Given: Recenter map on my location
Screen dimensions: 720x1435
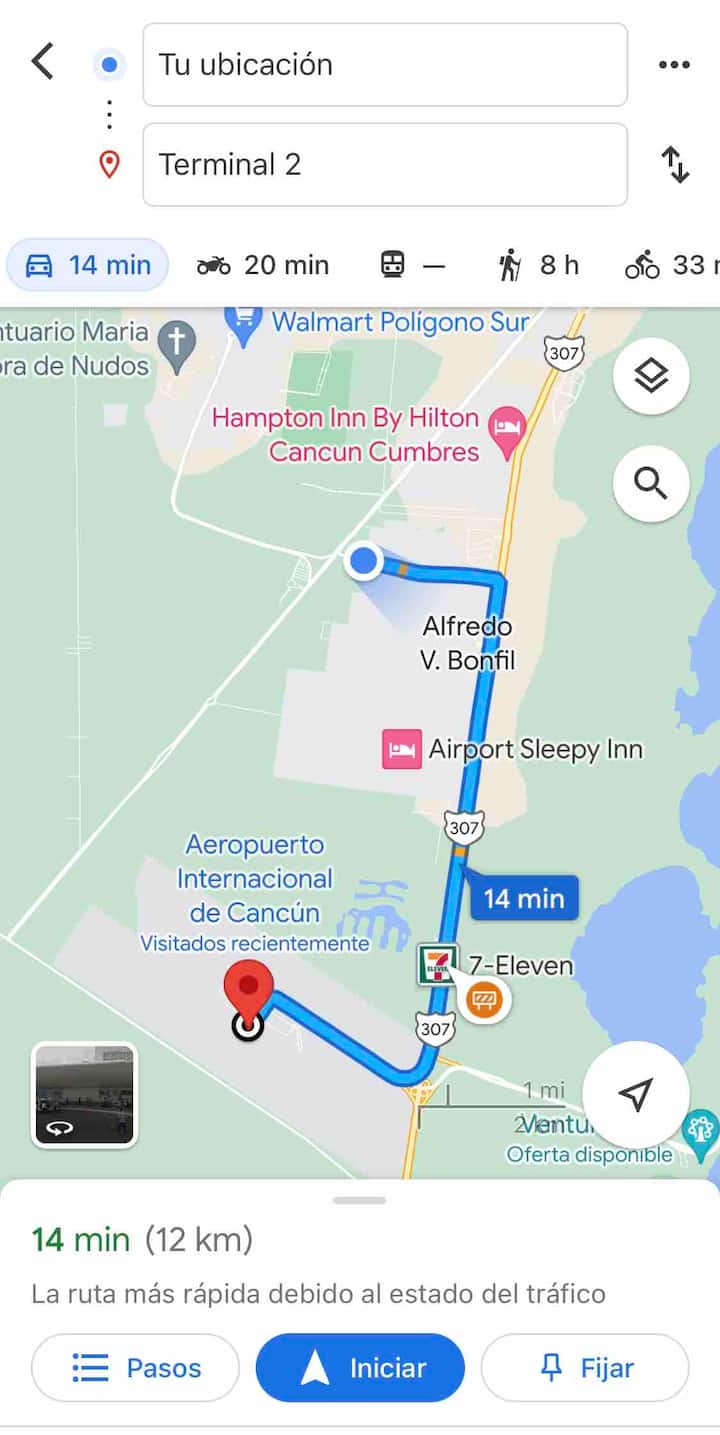Looking at the screenshot, I should pyautogui.click(x=635, y=1094).
